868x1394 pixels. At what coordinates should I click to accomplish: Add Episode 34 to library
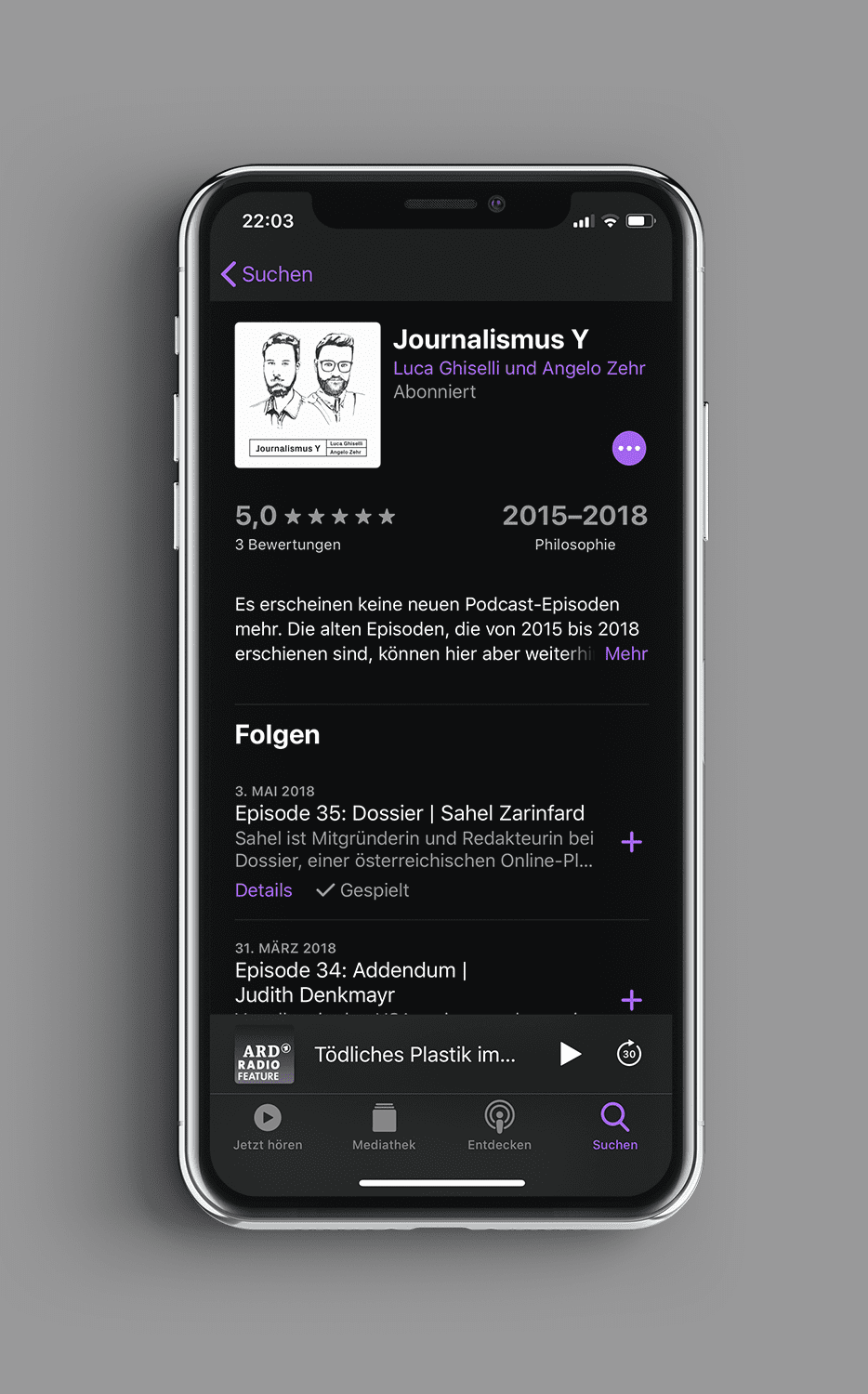(631, 1000)
